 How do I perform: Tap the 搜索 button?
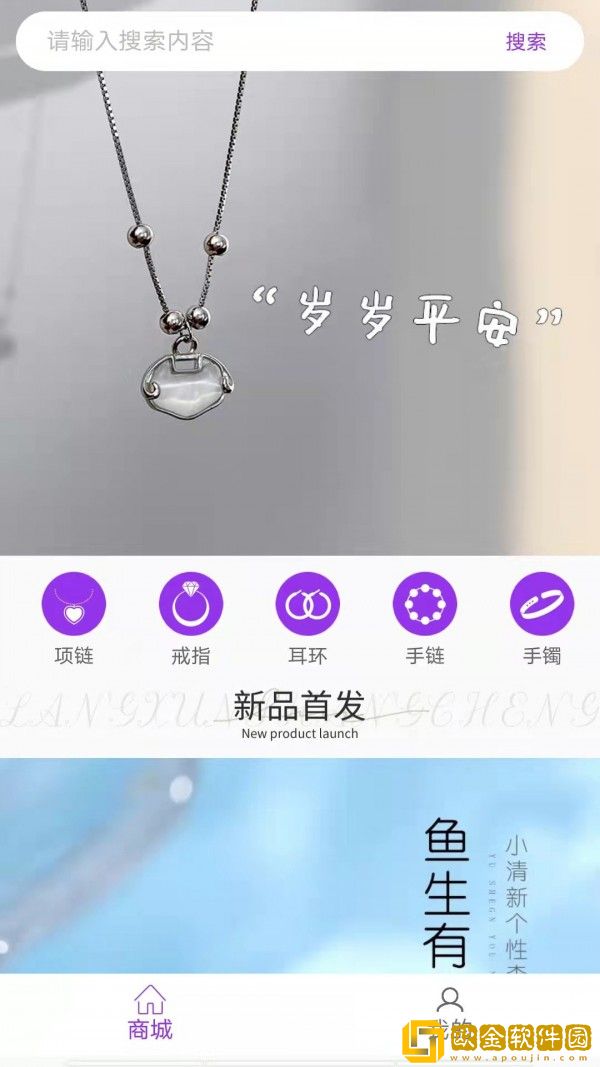[x=525, y=42]
